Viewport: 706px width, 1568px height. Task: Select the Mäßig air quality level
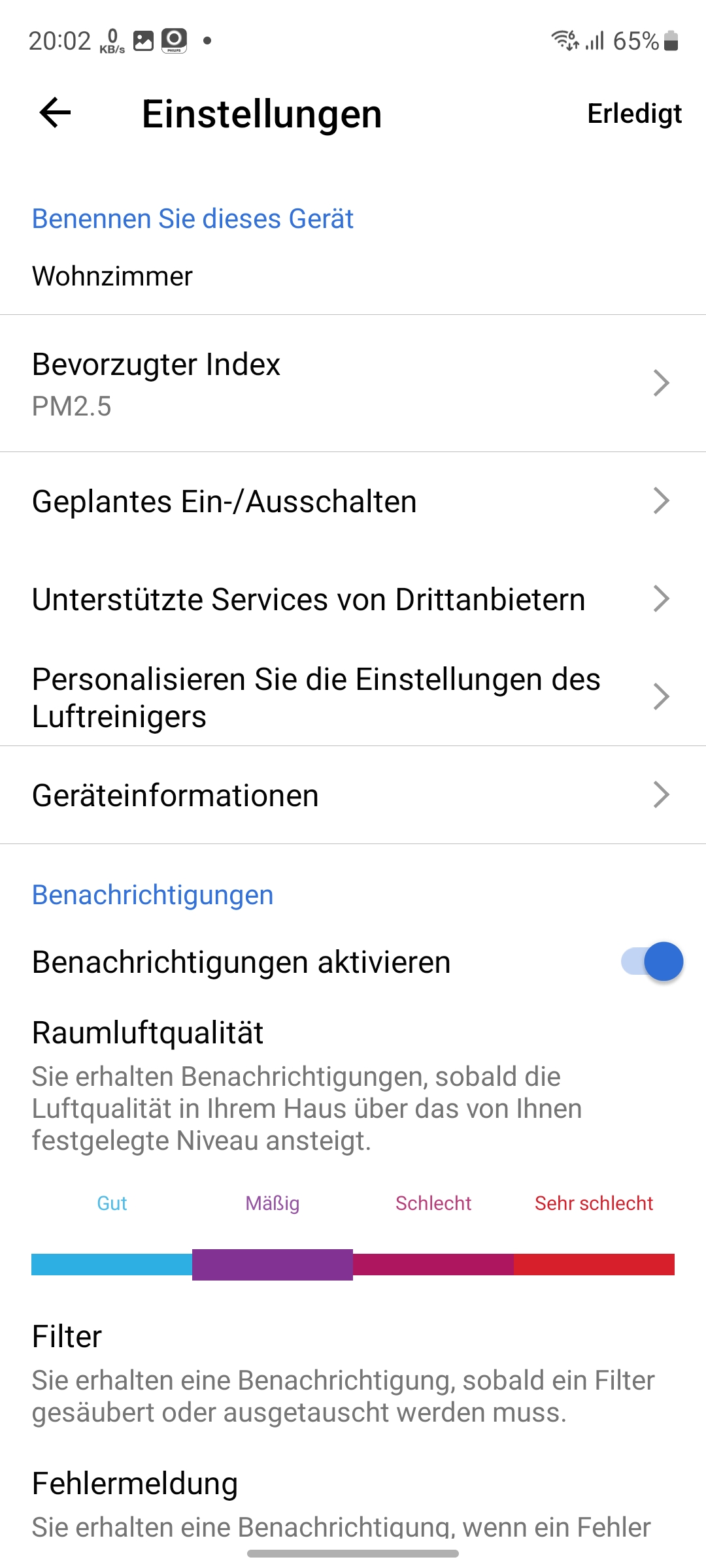[x=273, y=1264]
